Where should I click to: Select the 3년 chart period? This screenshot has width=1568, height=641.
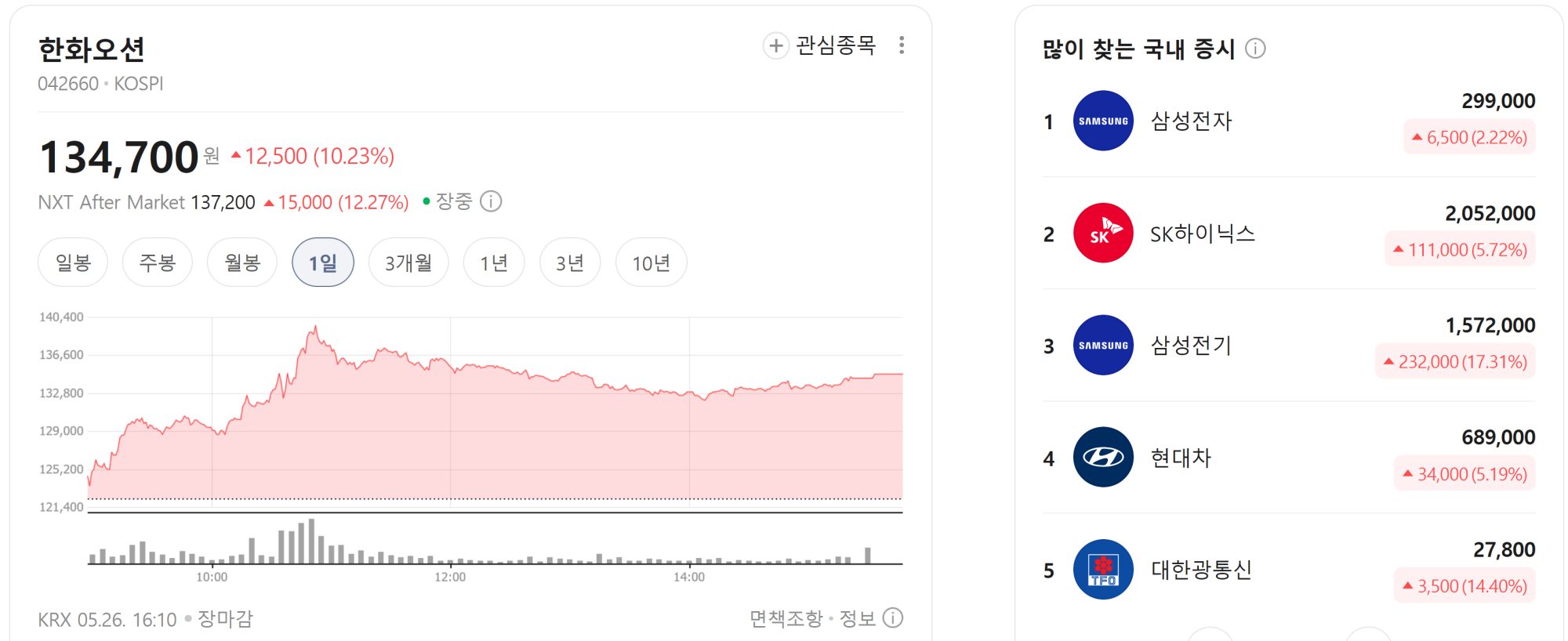pos(570,263)
